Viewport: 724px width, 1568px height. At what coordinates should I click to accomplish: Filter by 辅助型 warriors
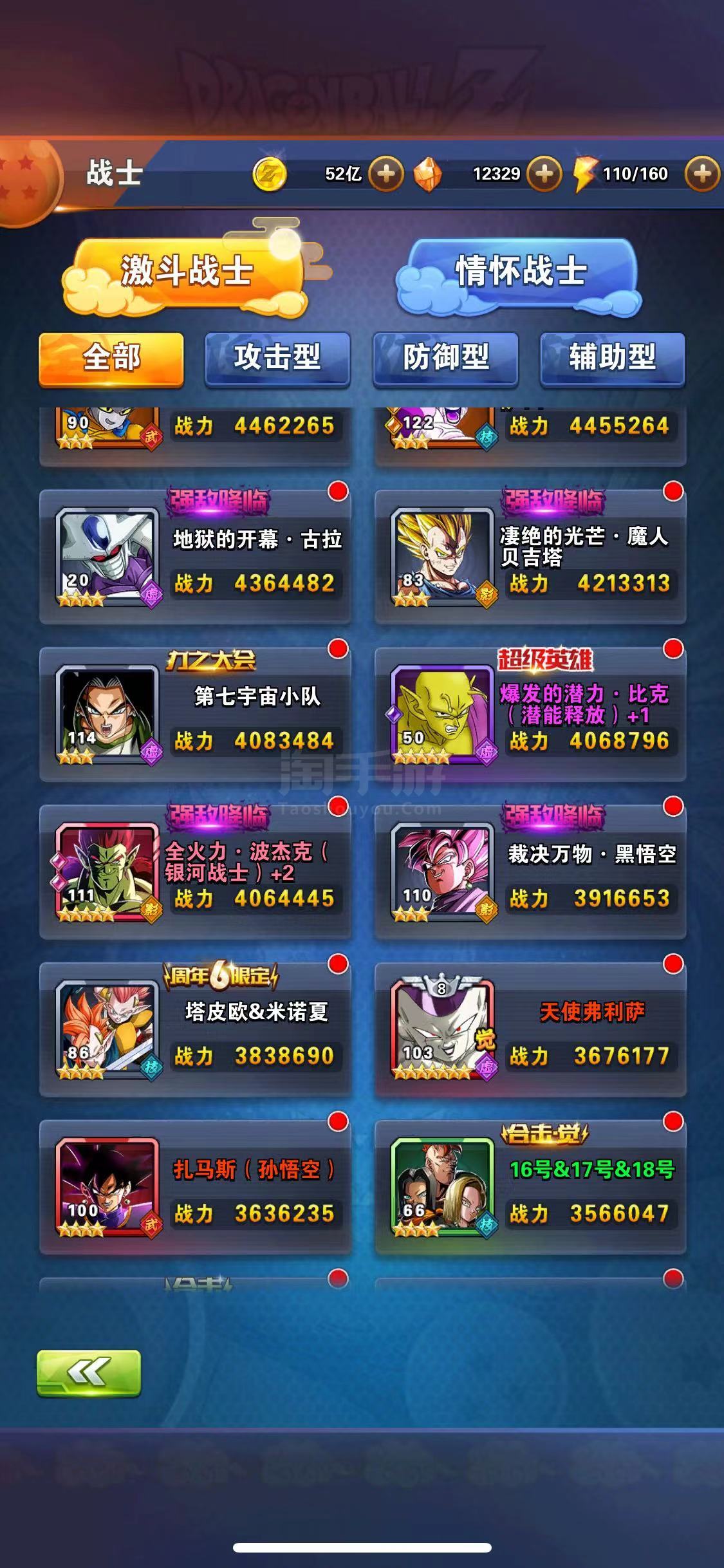point(612,359)
